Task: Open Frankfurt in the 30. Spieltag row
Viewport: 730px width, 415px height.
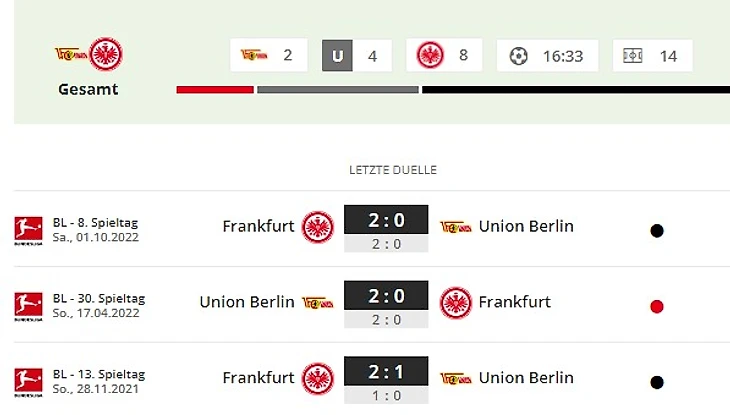Action: [514, 302]
